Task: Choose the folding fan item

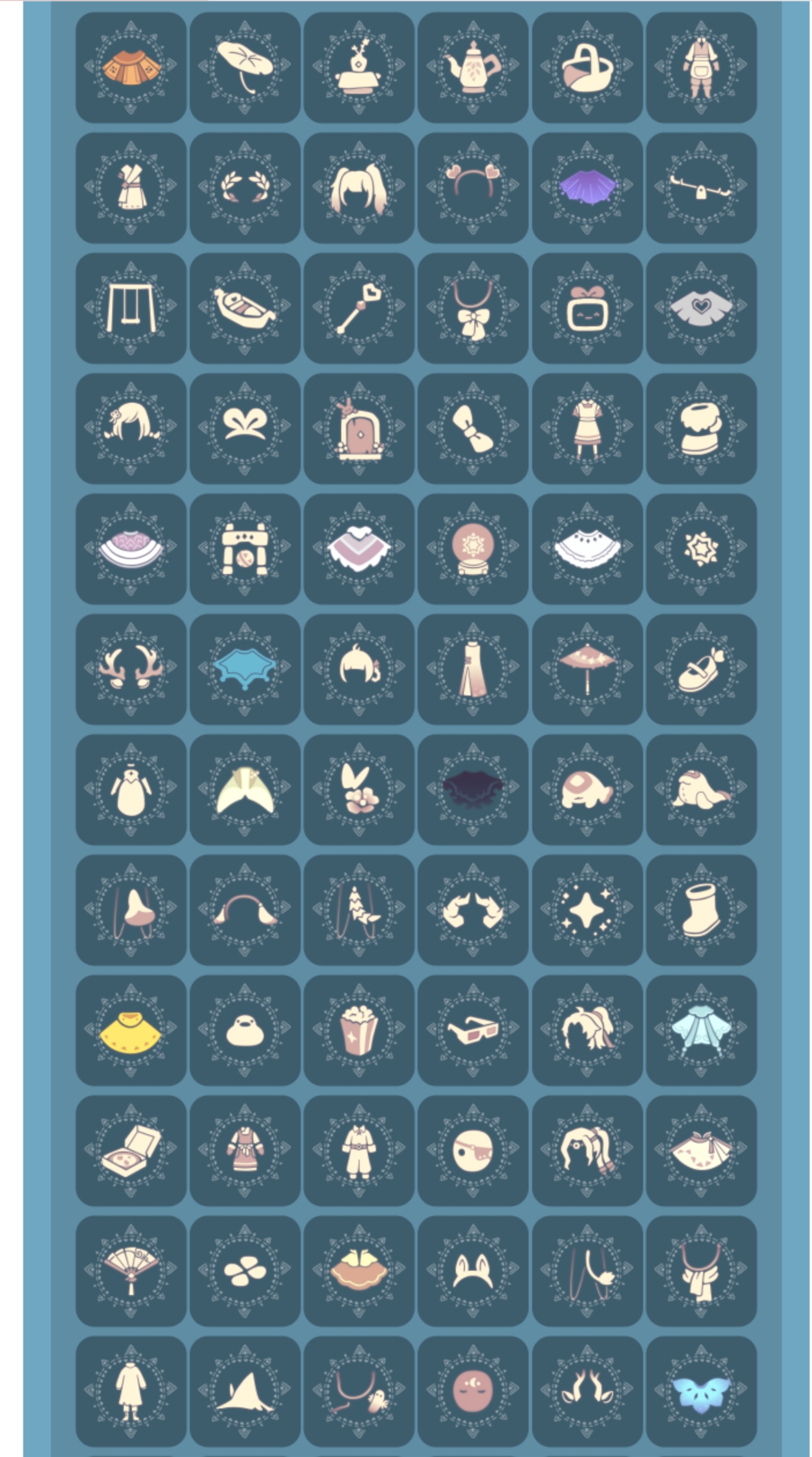Action: point(131,1271)
